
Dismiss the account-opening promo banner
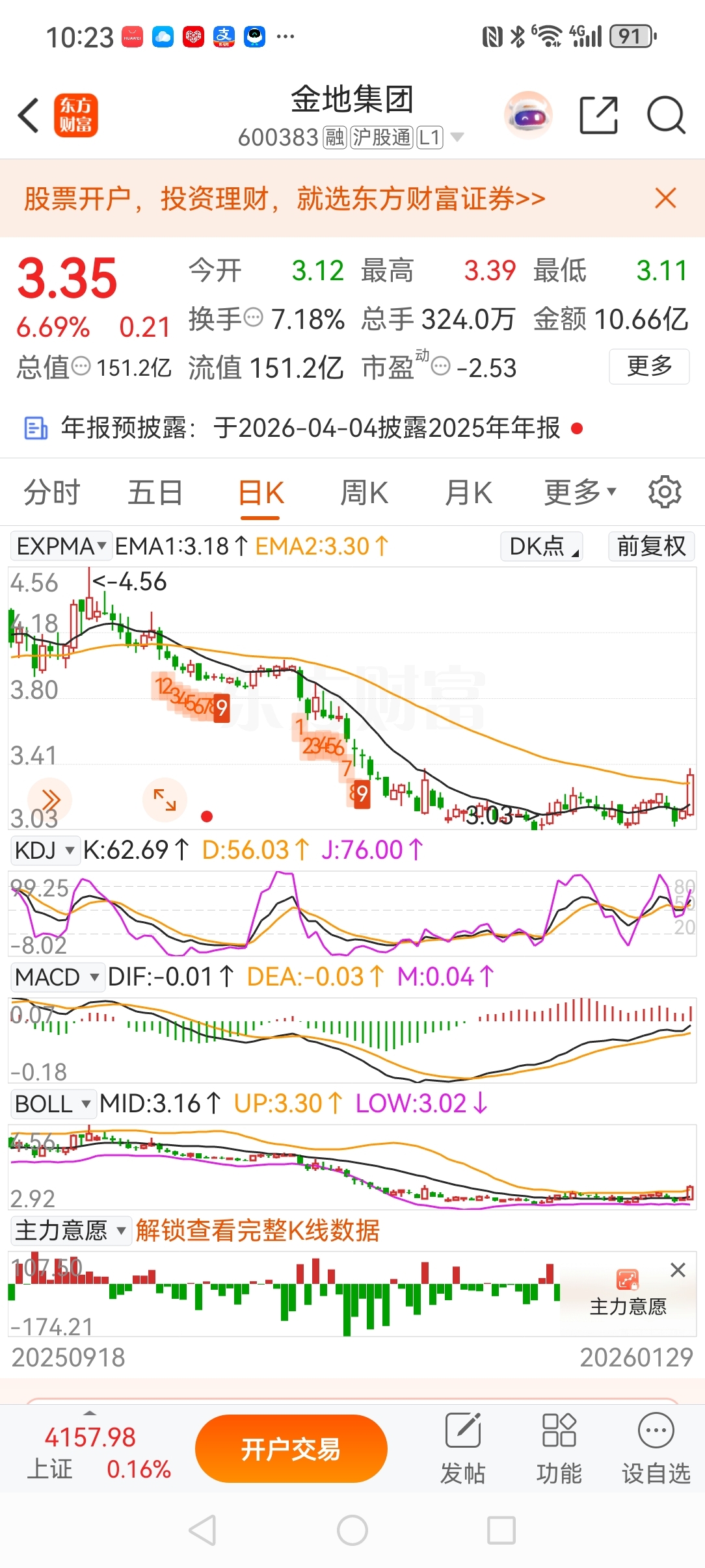click(665, 198)
